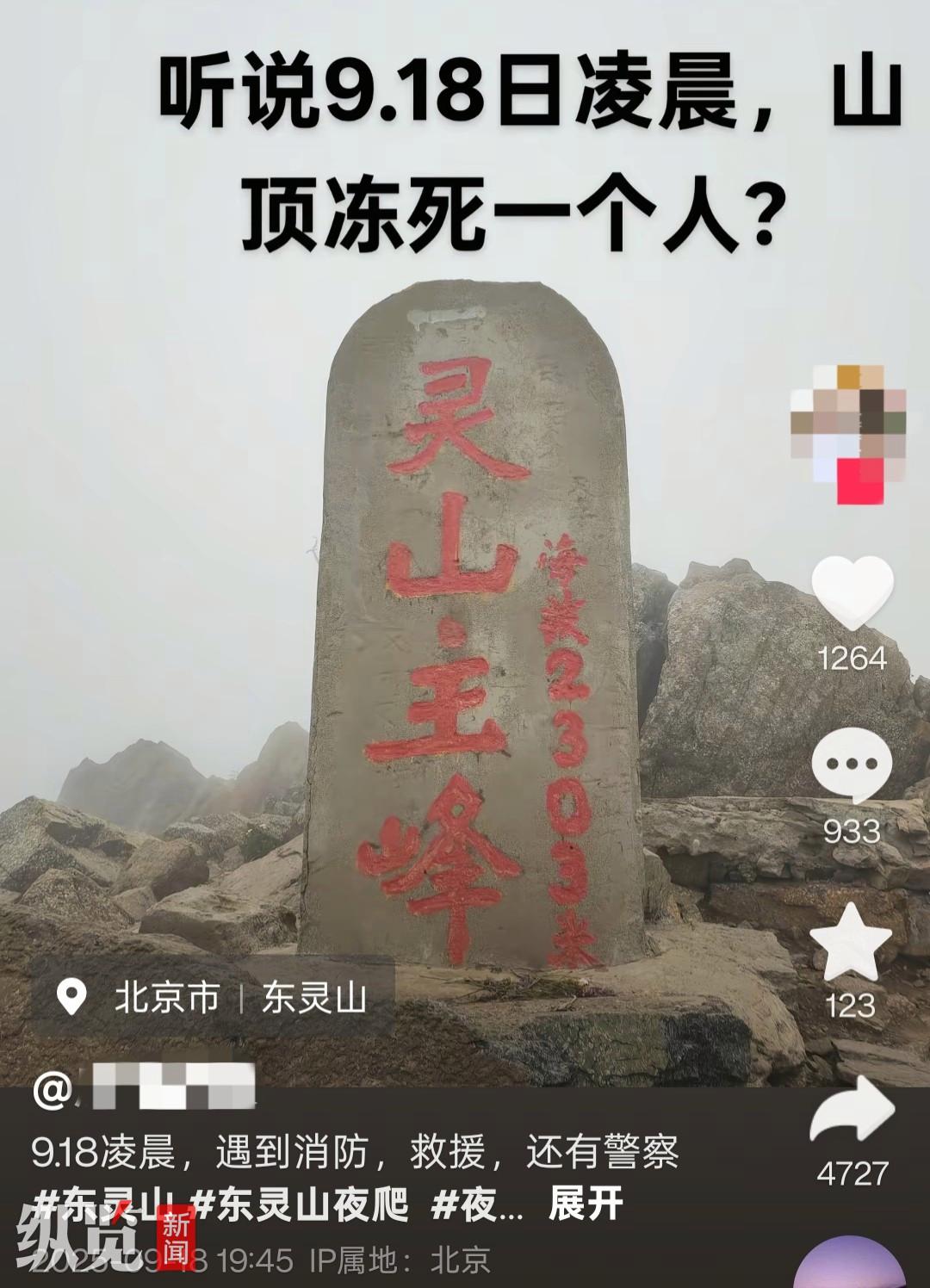
Task: Tap the author's @username
Action: [x=144, y=1088]
